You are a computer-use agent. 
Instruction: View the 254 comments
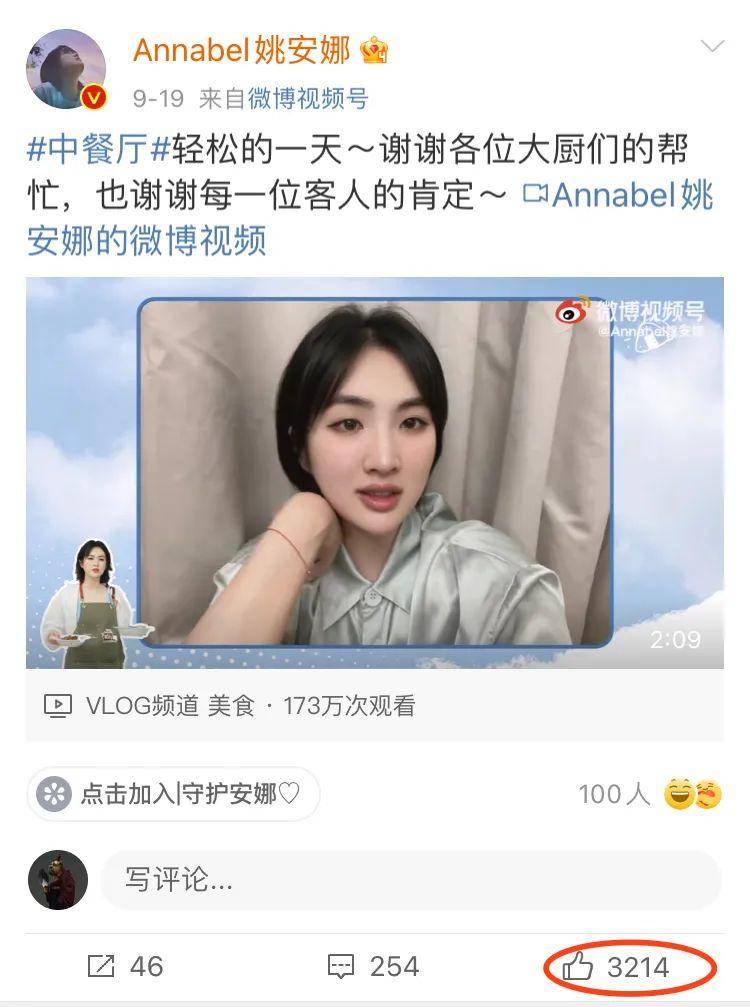[374, 966]
